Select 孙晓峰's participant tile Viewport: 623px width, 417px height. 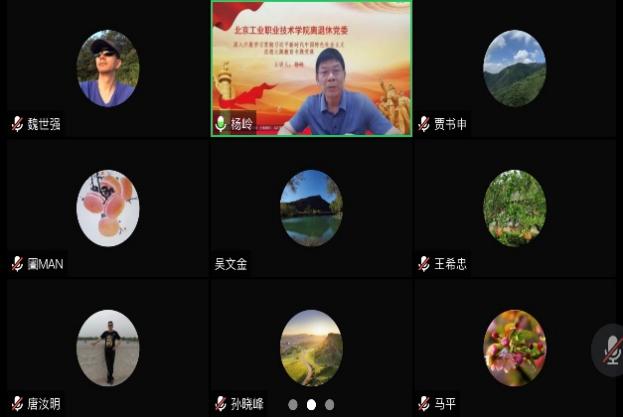(x=311, y=347)
